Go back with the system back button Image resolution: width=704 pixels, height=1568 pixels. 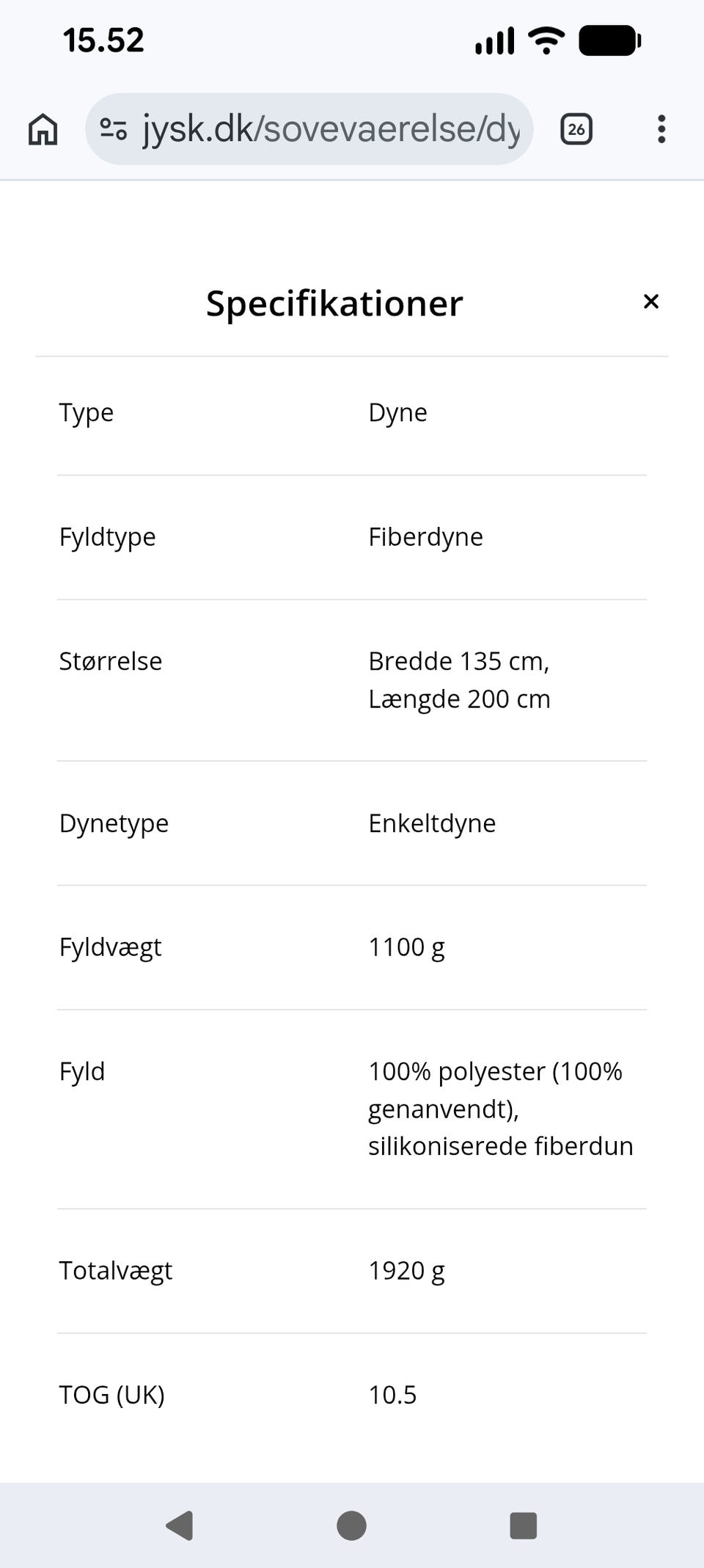click(x=180, y=1525)
